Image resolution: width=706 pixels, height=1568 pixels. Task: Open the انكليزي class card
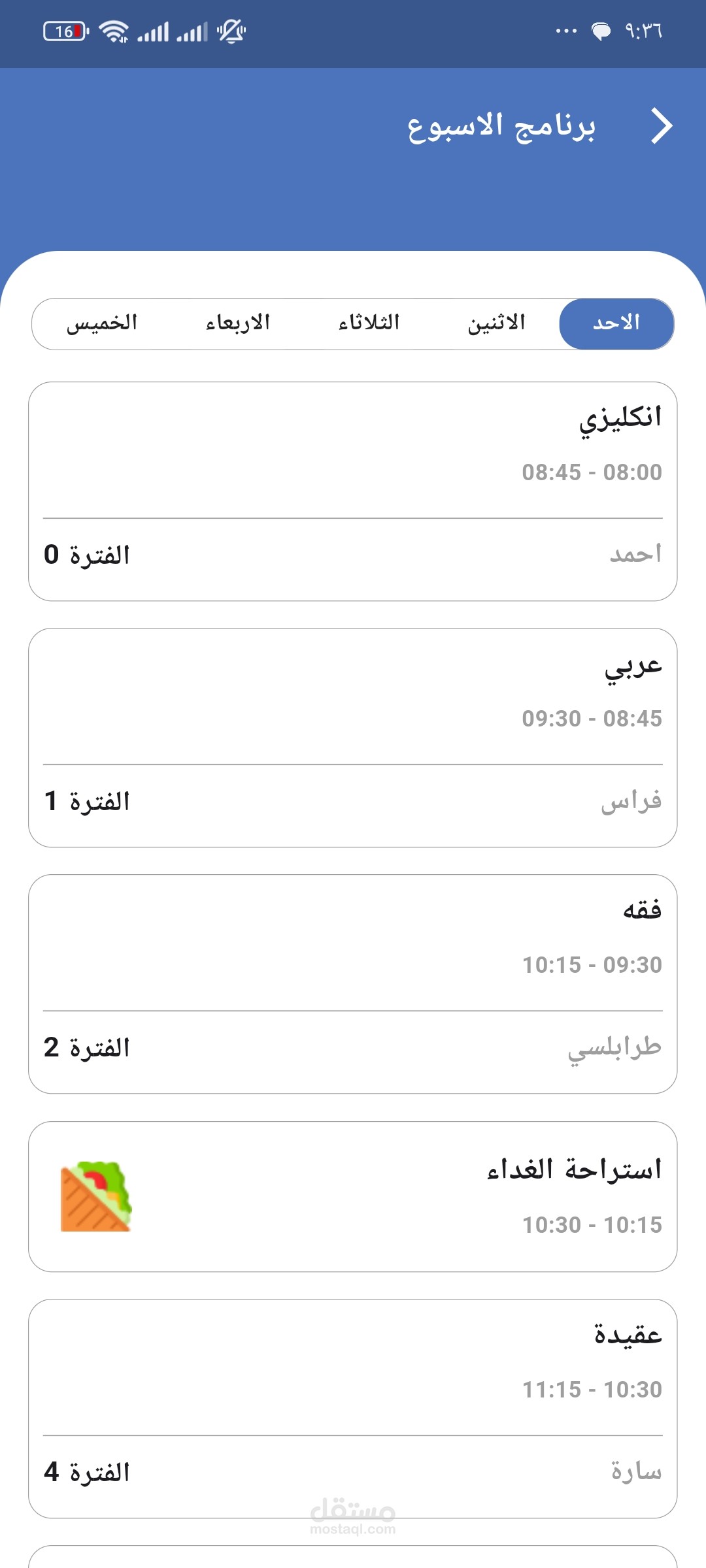353,491
